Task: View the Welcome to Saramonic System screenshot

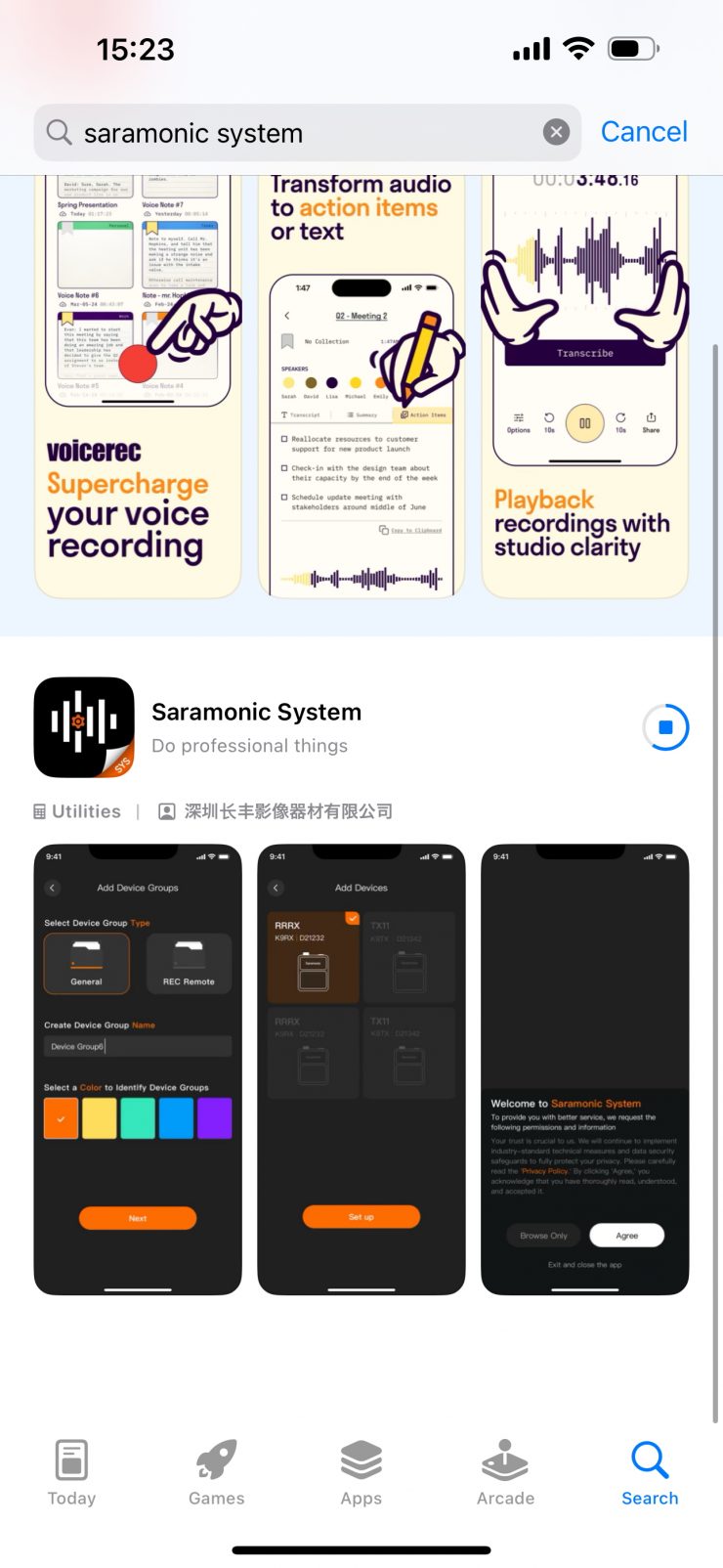Action: [584, 1068]
